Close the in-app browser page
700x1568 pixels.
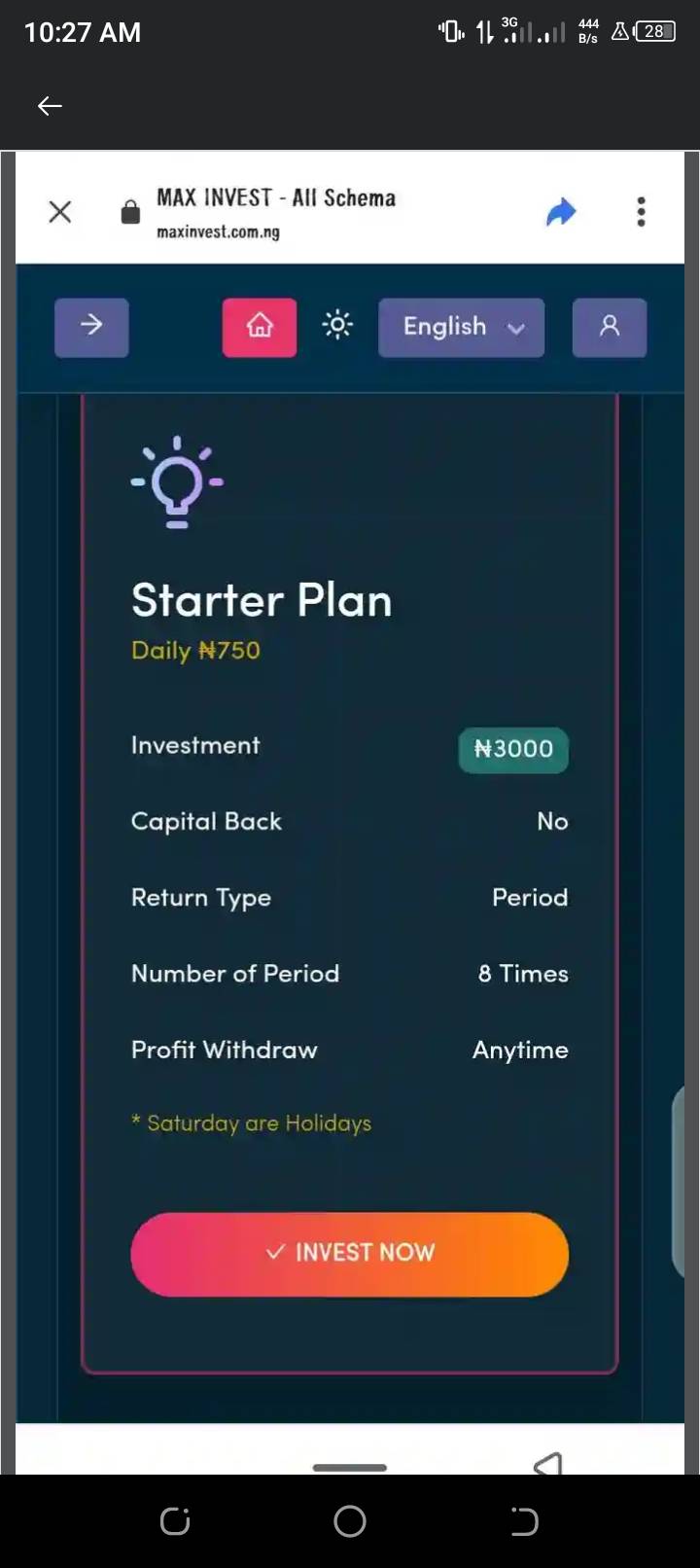click(60, 211)
